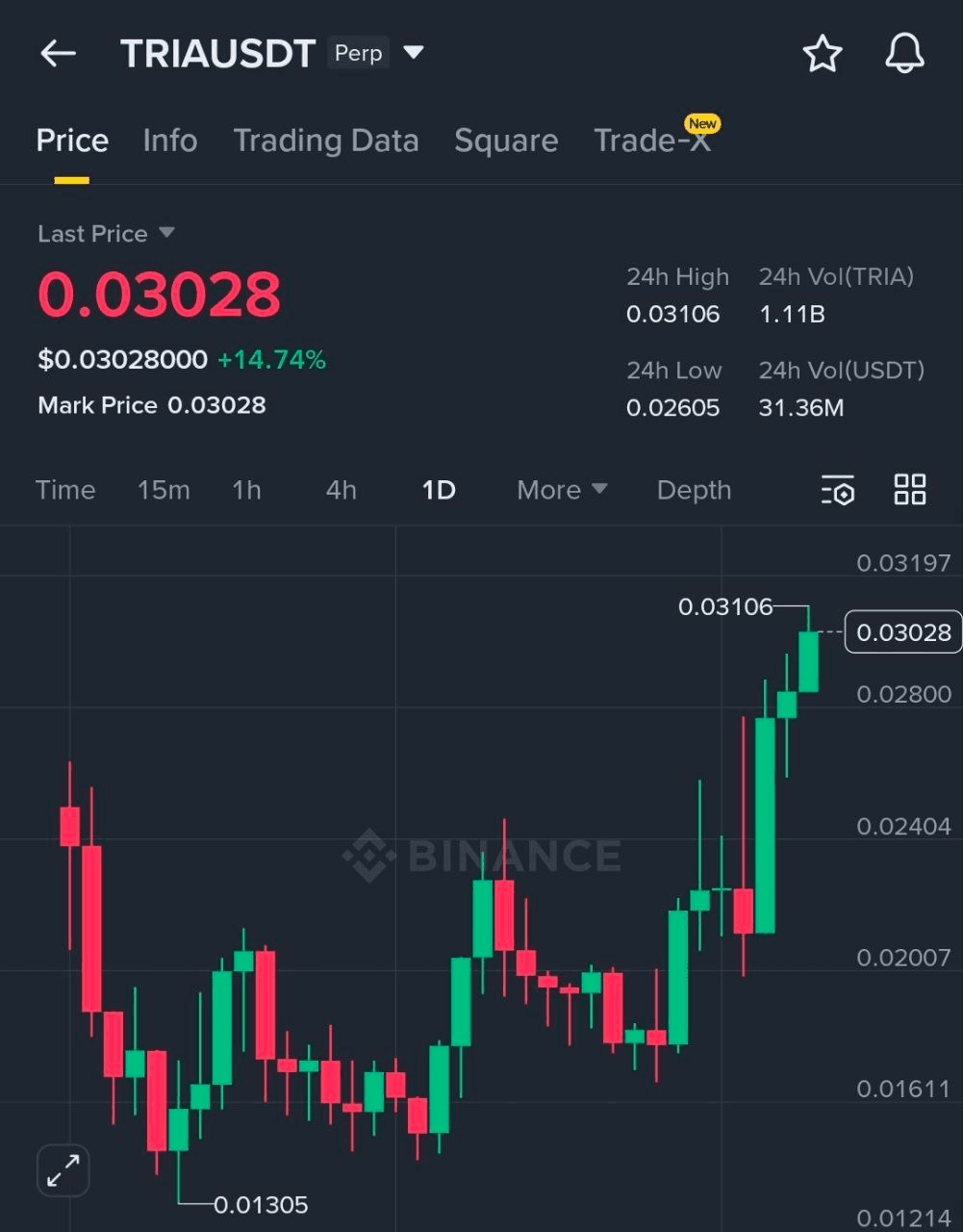The width and height of the screenshot is (963, 1232).
Task: Open the chart grid layout options
Action: [x=909, y=490]
